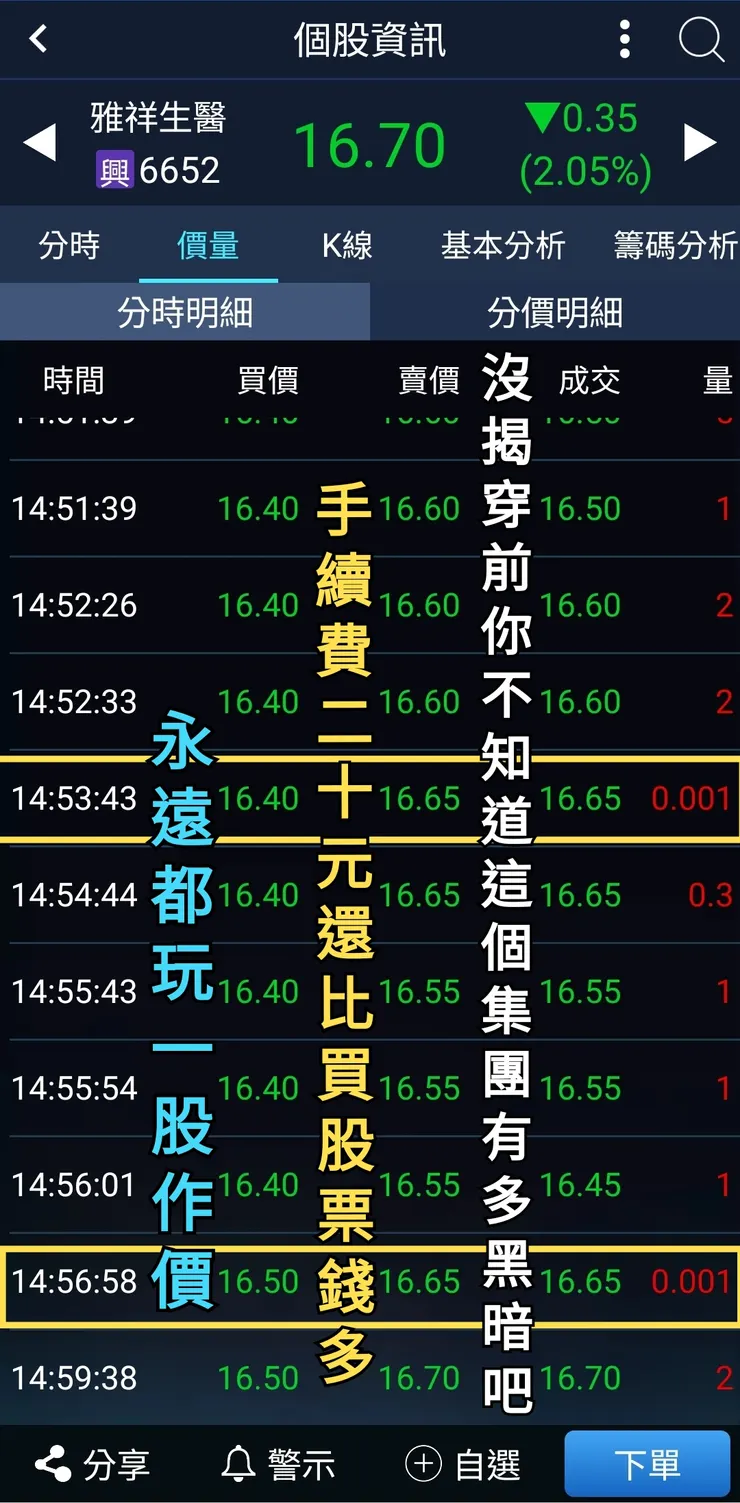Tap the right arrow to view next stock
Screen dimensions: 740x1503
point(700,143)
